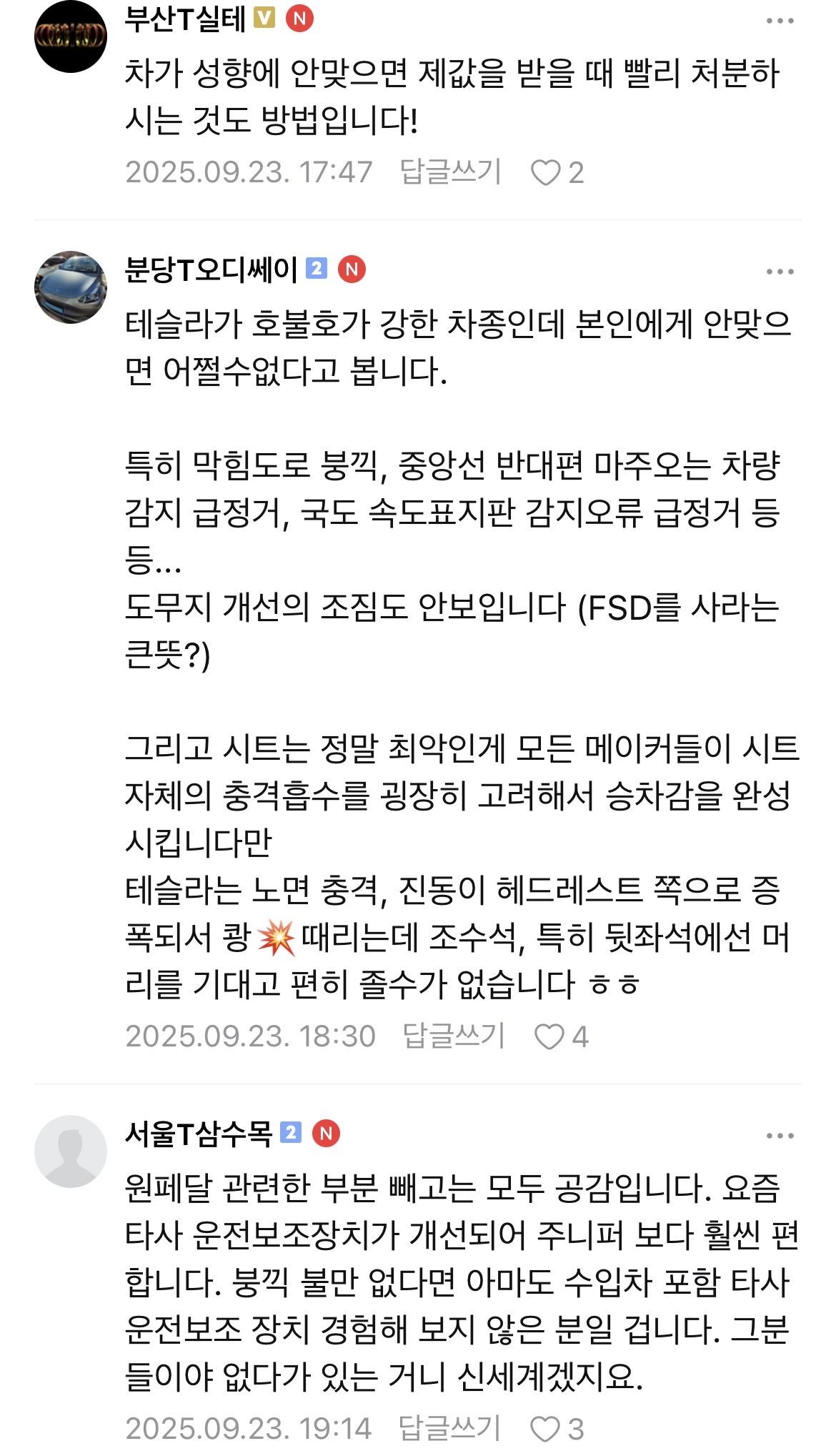Open the overflow menu on 서울T삼수목's comment
The image size is (836, 1456).
coord(780,1136)
